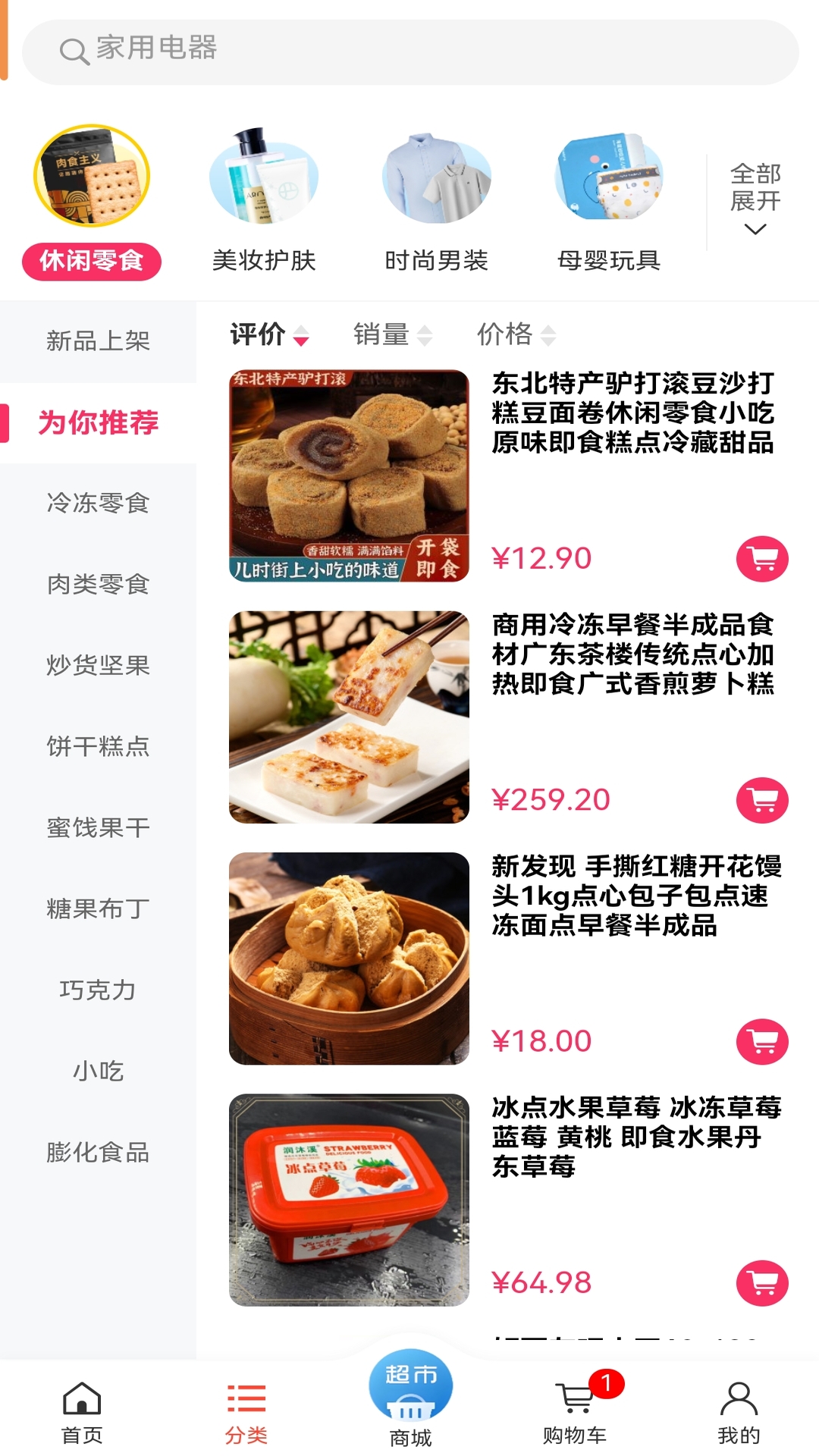Select the 巧克力 category in sidebar
The height and width of the screenshot is (1456, 819).
pos(97,990)
